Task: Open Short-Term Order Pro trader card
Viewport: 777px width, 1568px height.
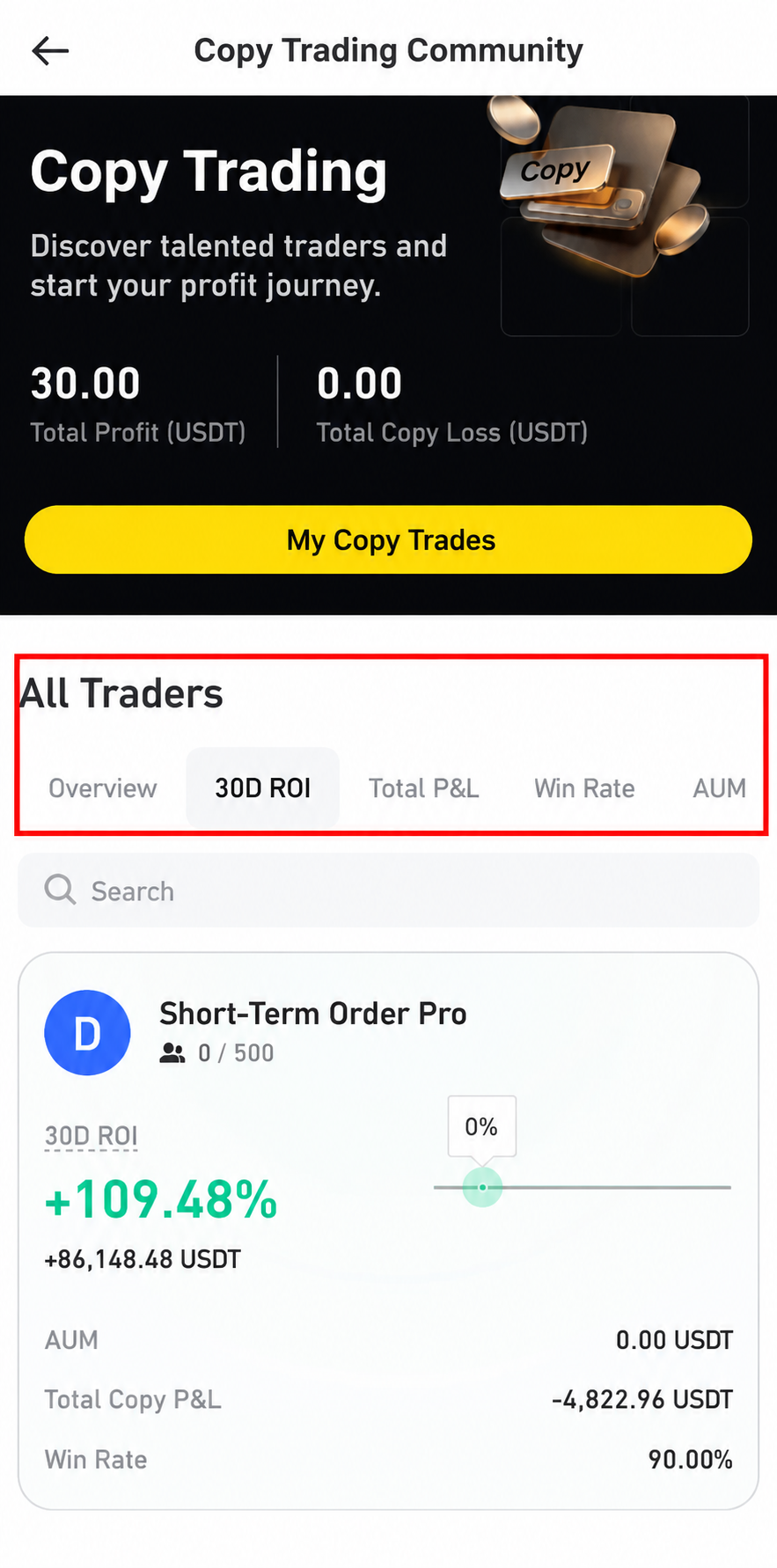Action: 388,1231
